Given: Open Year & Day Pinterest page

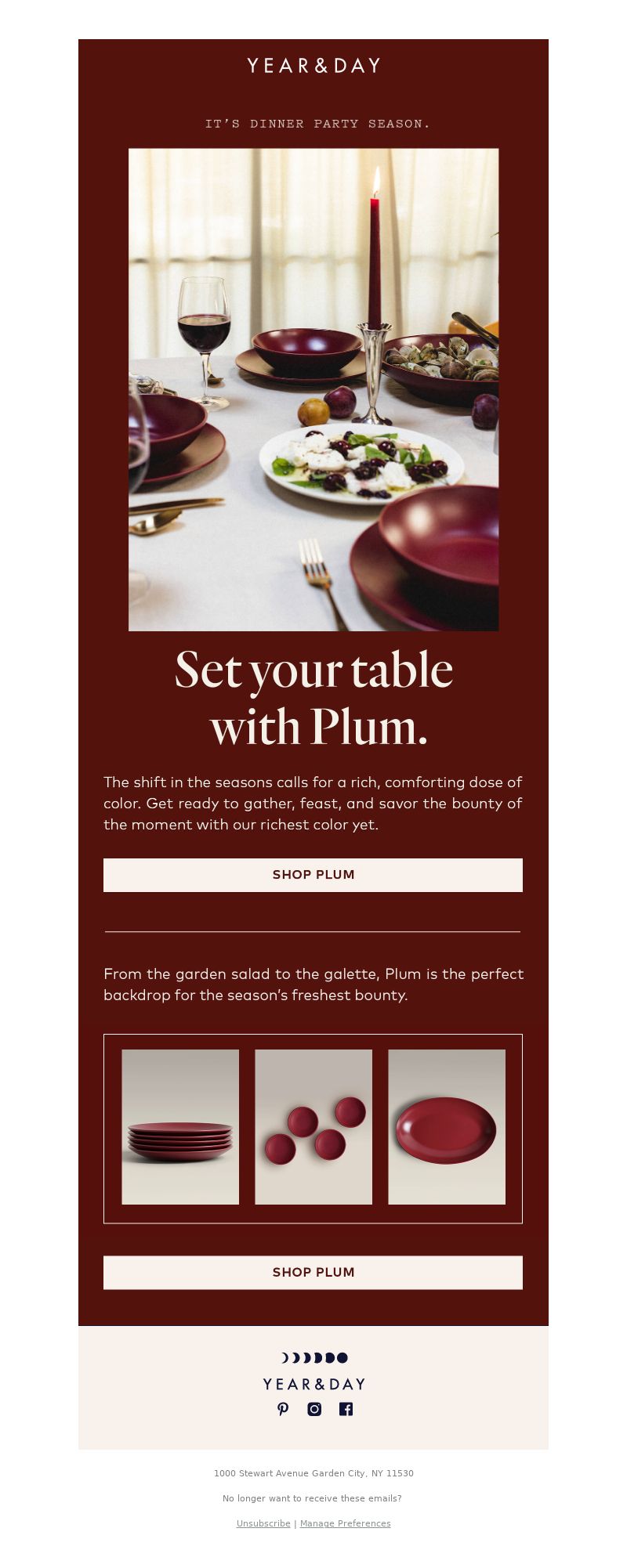Looking at the screenshot, I should point(283,1409).
